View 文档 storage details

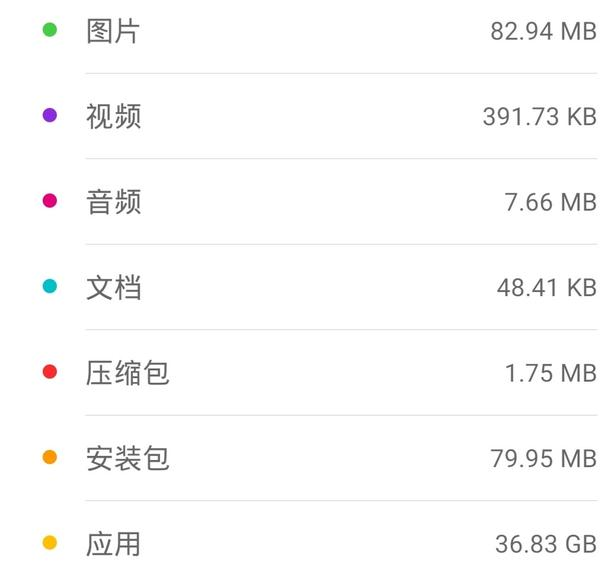[x=306, y=287]
